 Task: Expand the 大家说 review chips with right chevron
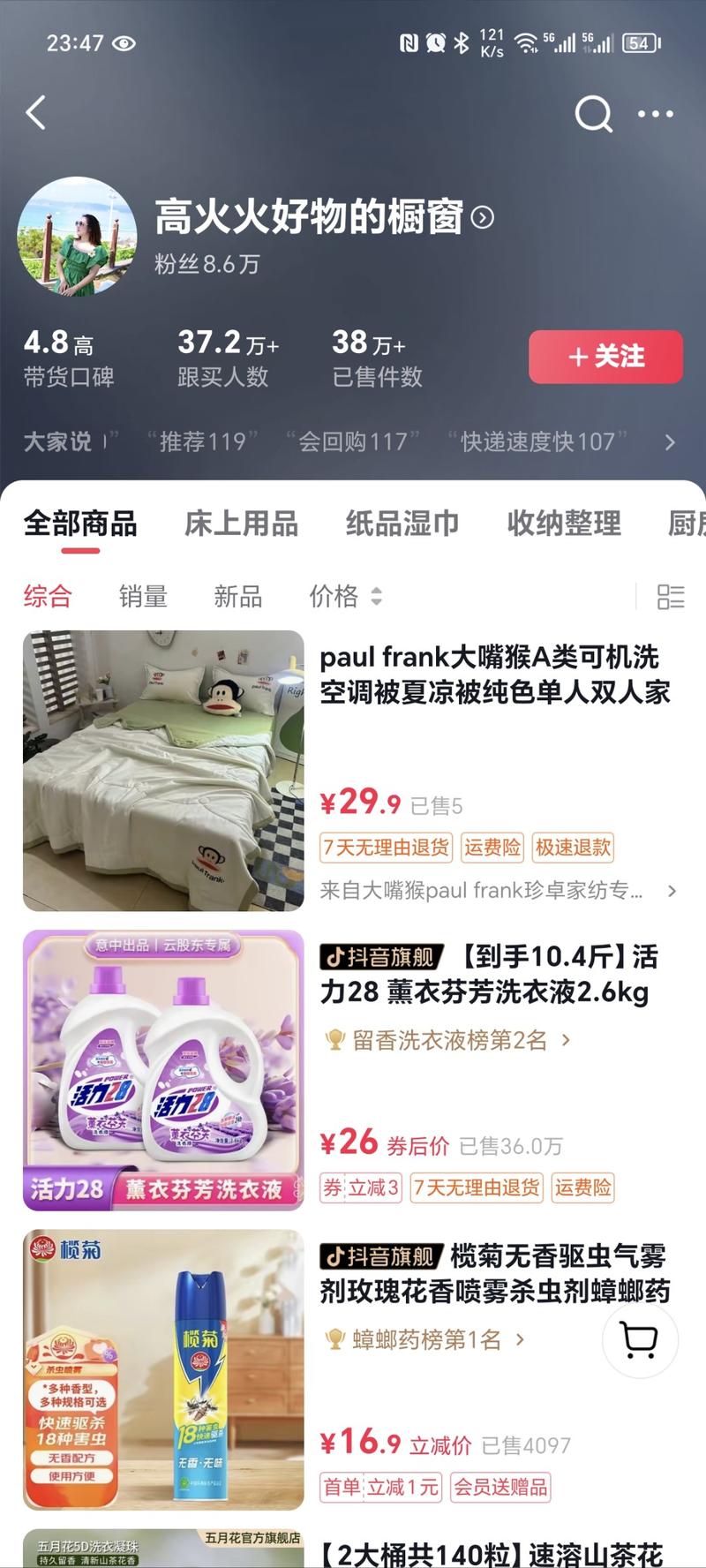[668, 441]
